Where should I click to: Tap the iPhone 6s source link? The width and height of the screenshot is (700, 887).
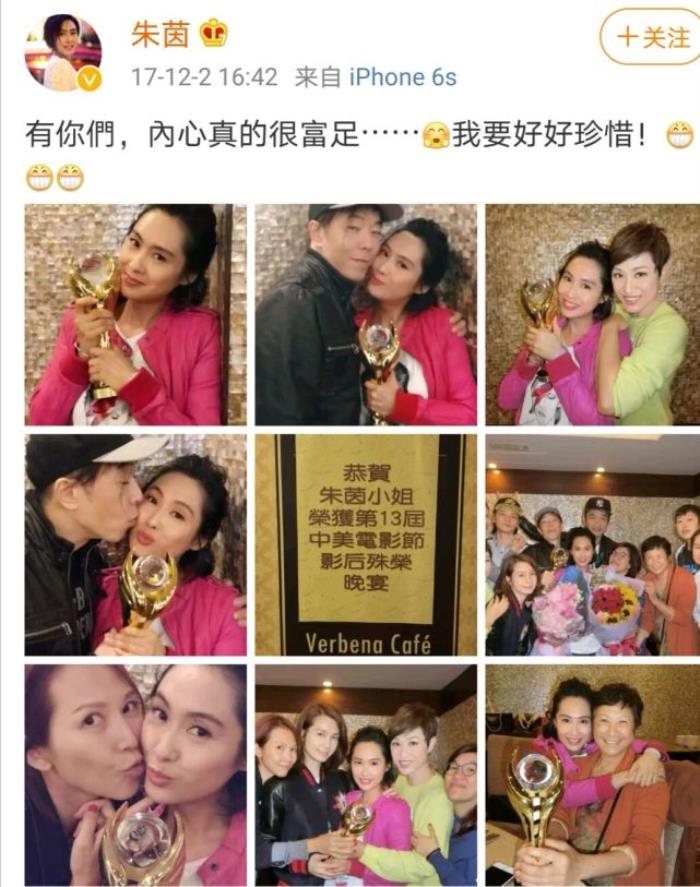(x=403, y=77)
